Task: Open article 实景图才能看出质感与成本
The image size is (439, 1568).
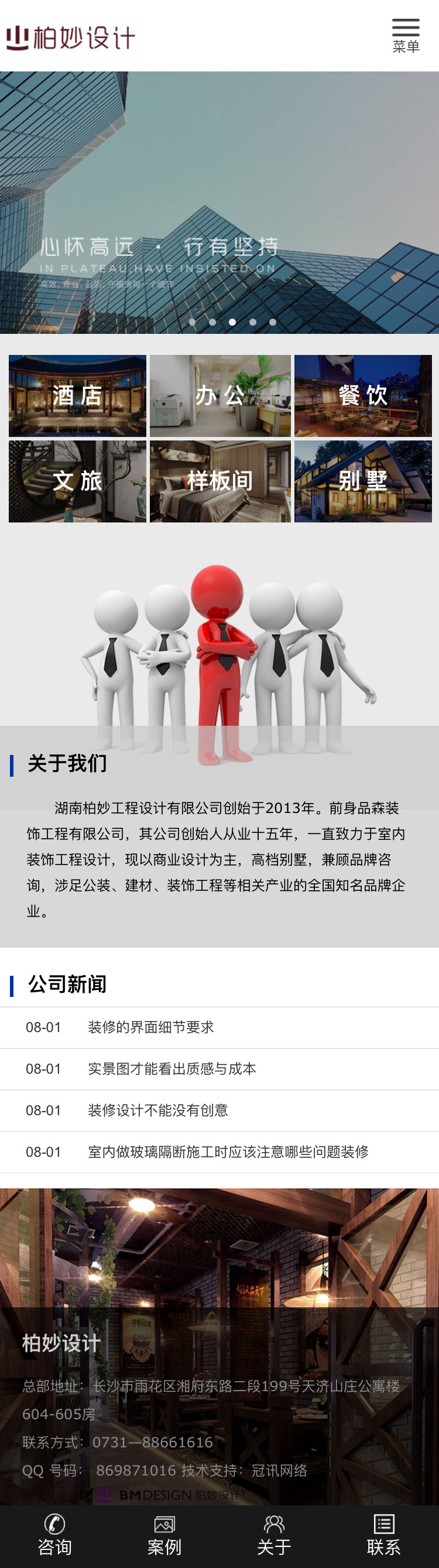Action: pos(172,1069)
